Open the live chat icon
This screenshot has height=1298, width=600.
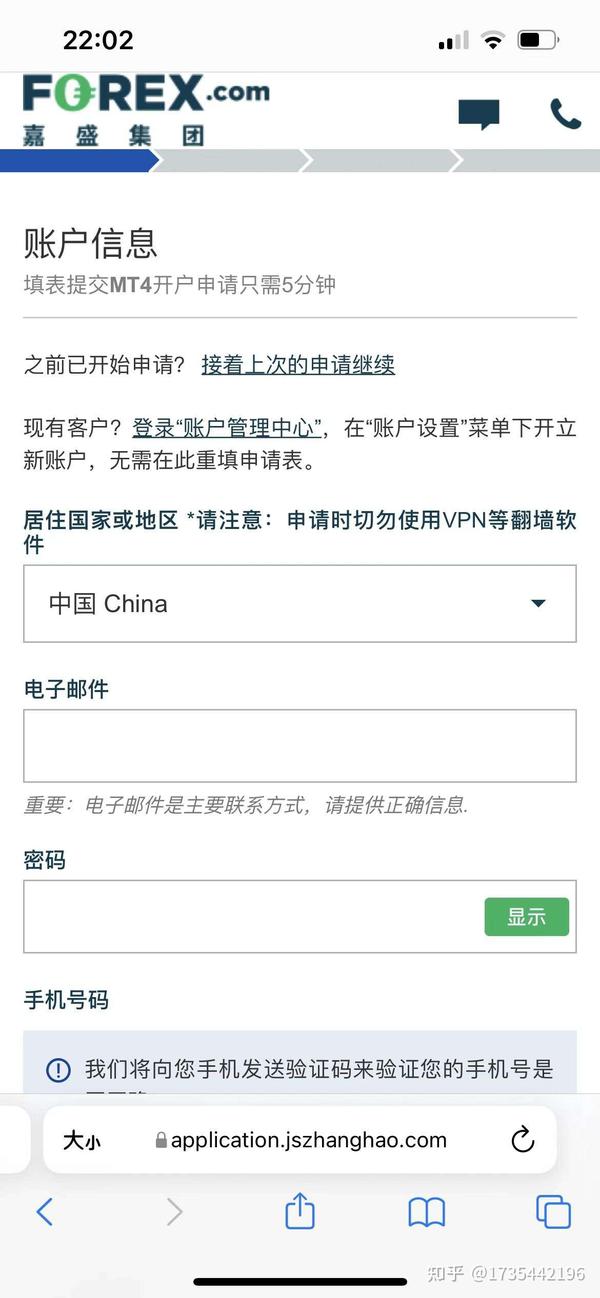479,114
